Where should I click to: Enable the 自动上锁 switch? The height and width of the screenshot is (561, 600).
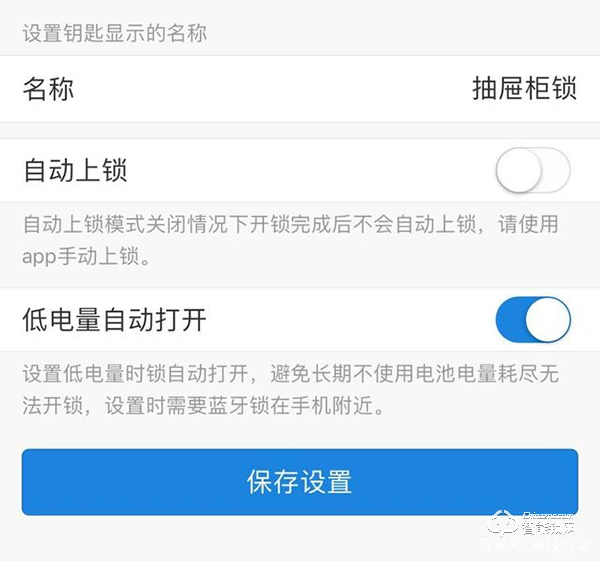tap(532, 172)
